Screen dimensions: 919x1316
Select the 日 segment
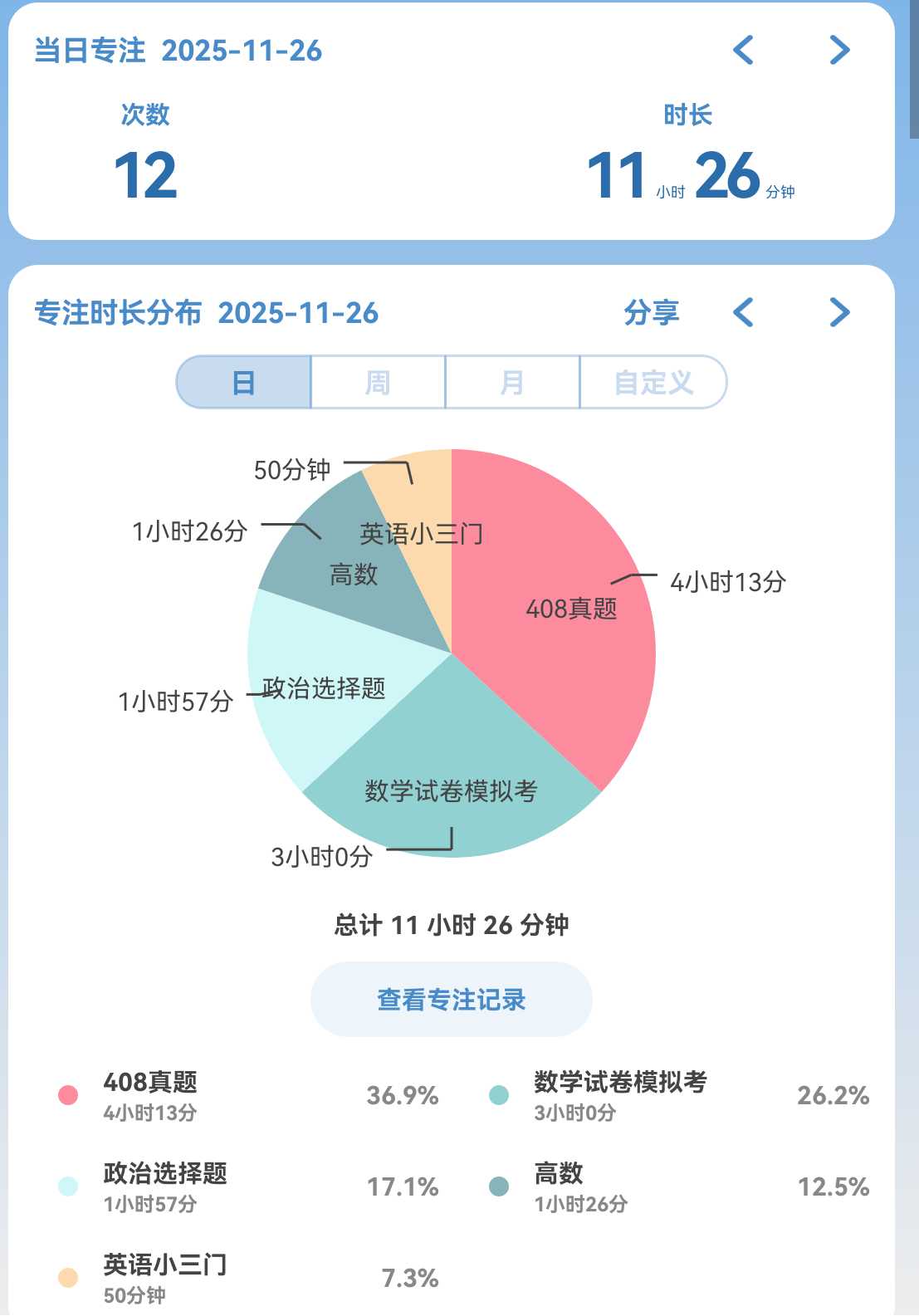click(x=244, y=383)
